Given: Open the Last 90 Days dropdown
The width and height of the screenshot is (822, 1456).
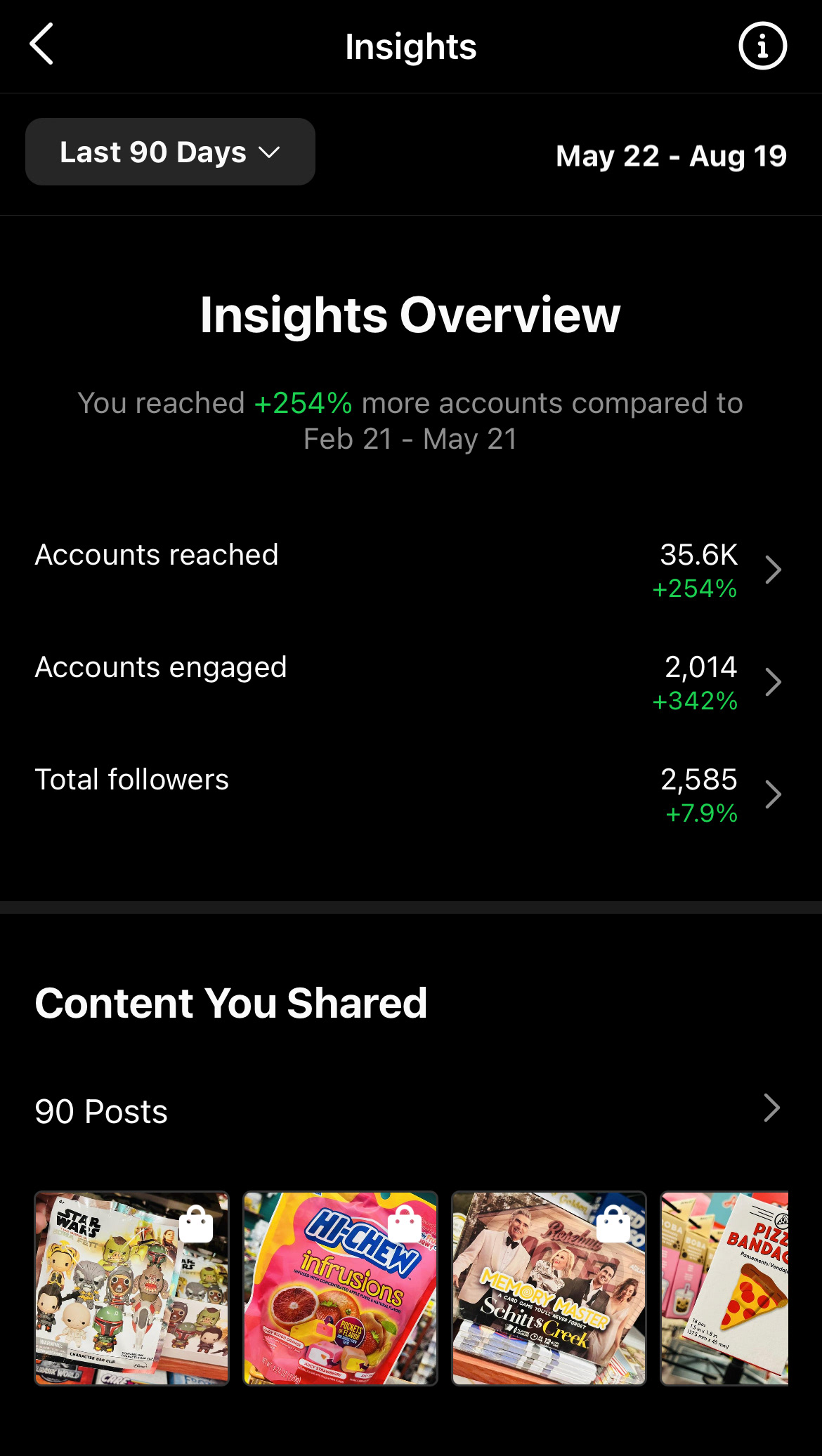Looking at the screenshot, I should click(x=170, y=152).
